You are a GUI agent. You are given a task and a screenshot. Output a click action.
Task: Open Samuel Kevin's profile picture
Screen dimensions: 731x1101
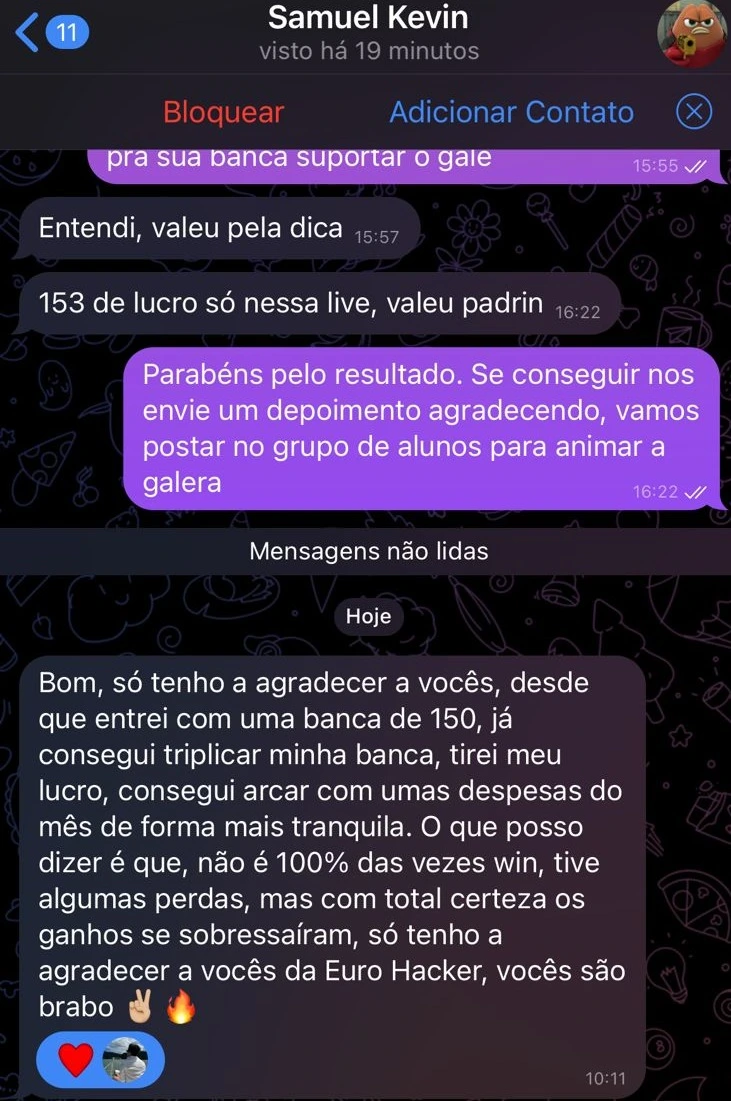coord(691,33)
